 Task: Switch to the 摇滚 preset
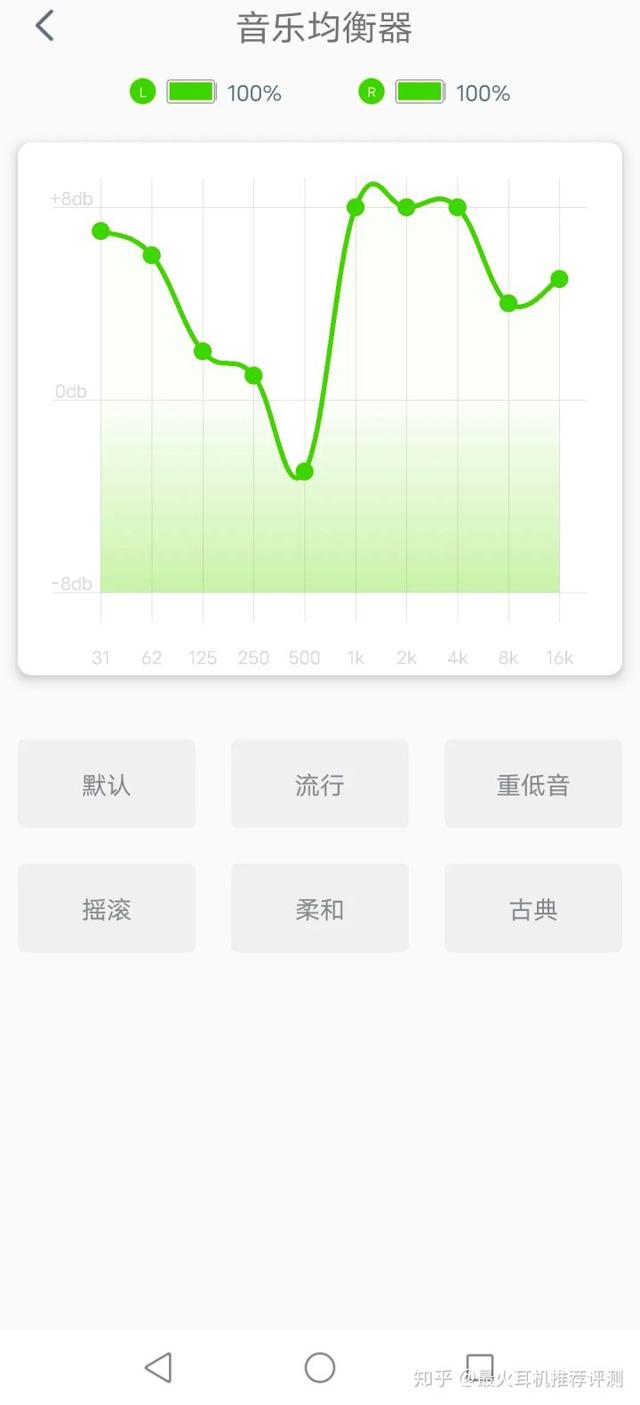[106, 908]
